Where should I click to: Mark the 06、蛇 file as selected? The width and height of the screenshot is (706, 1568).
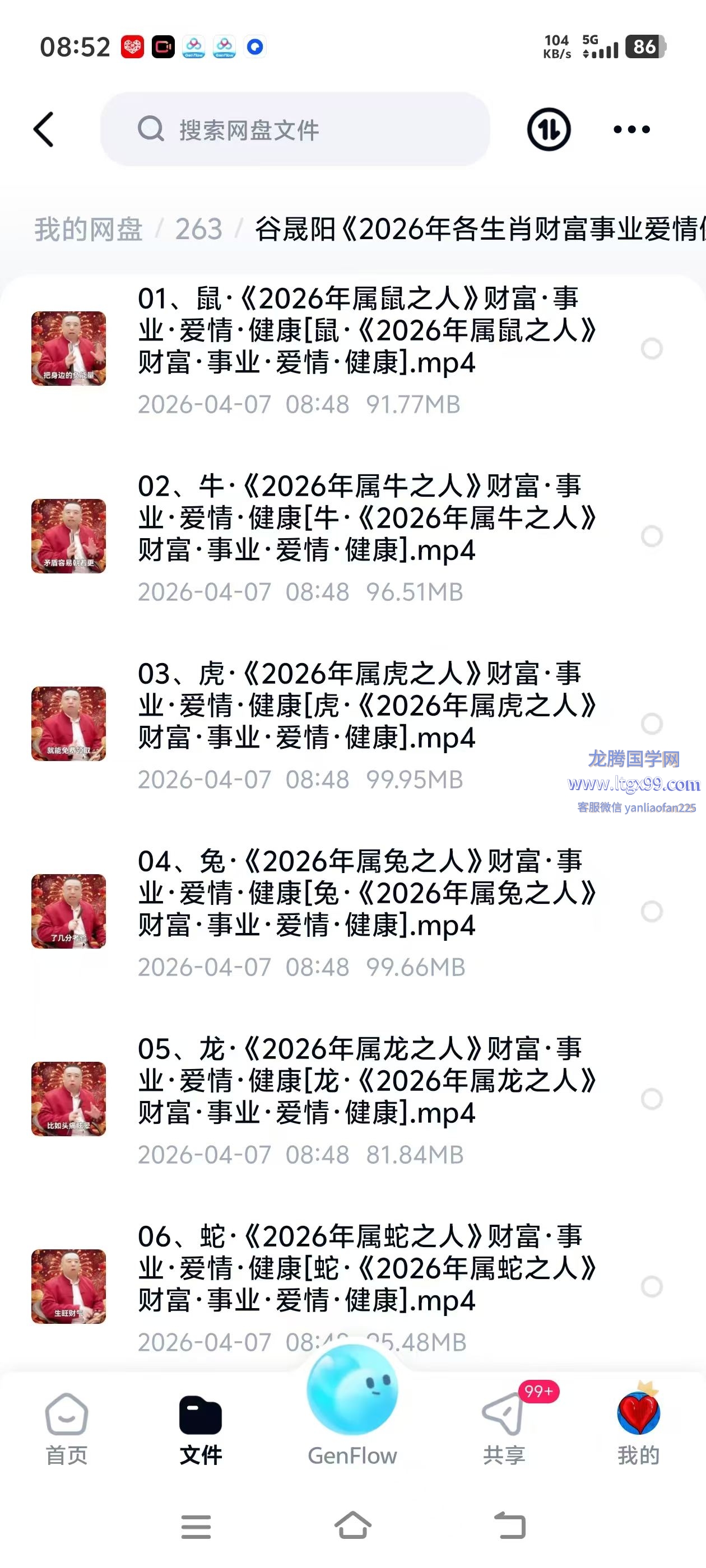tap(652, 1286)
